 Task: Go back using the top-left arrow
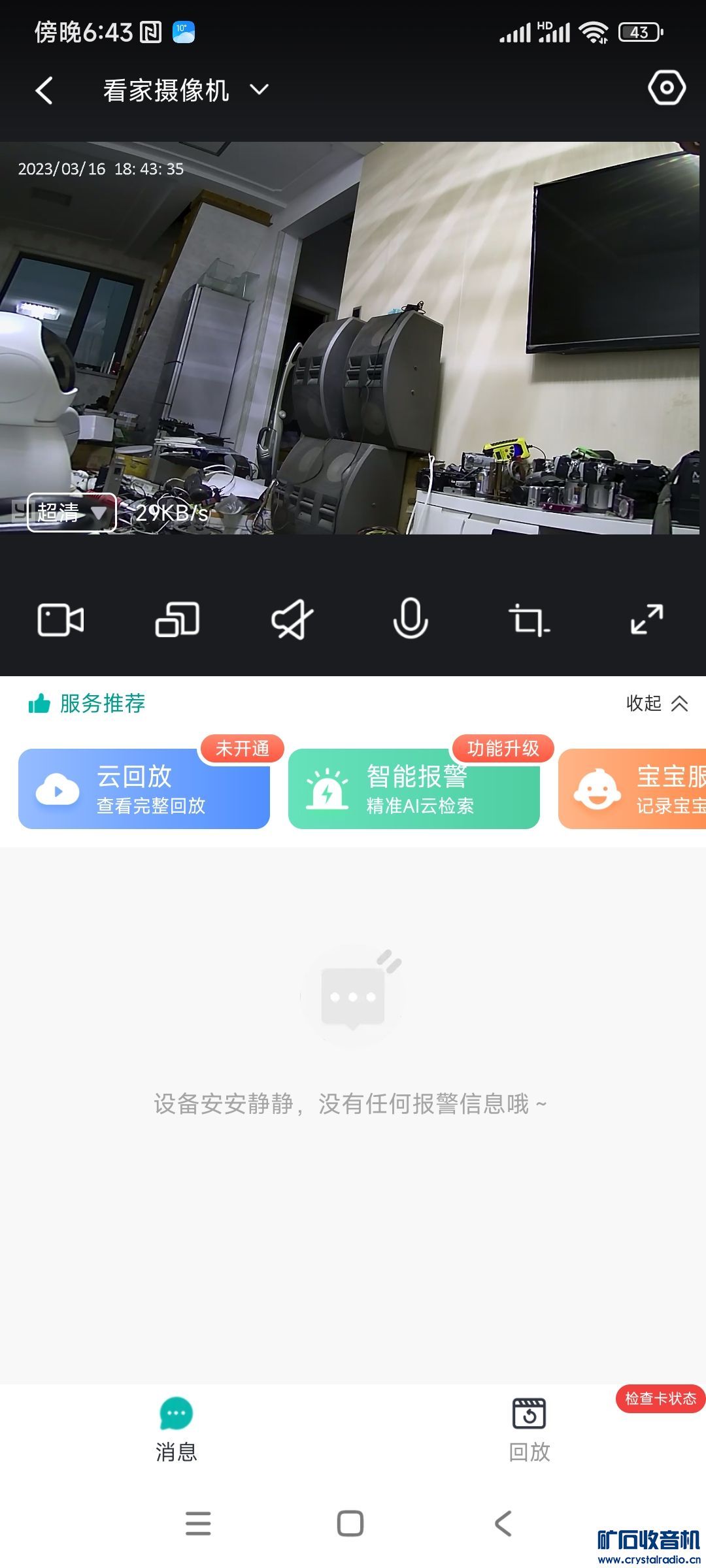coord(44,91)
